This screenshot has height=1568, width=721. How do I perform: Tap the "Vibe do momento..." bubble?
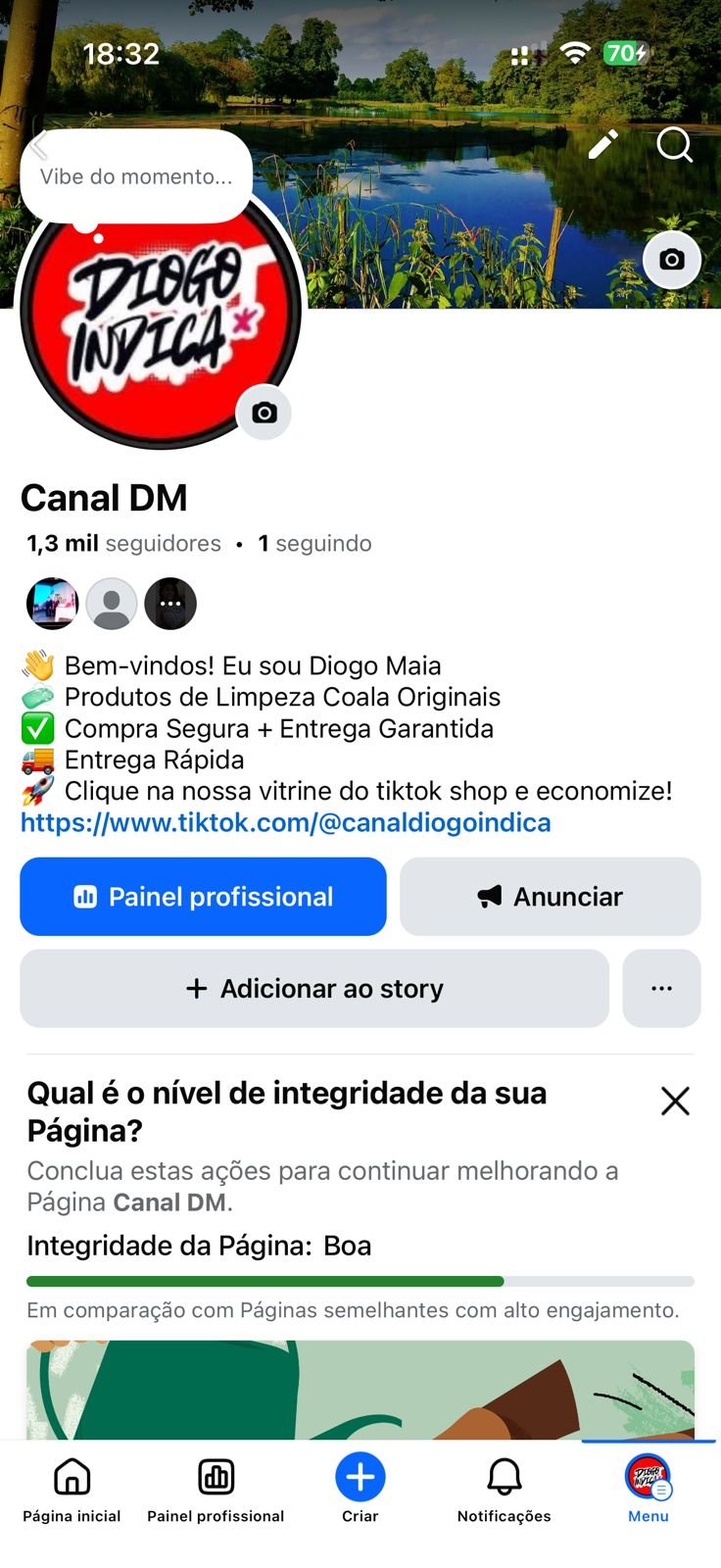tap(136, 176)
